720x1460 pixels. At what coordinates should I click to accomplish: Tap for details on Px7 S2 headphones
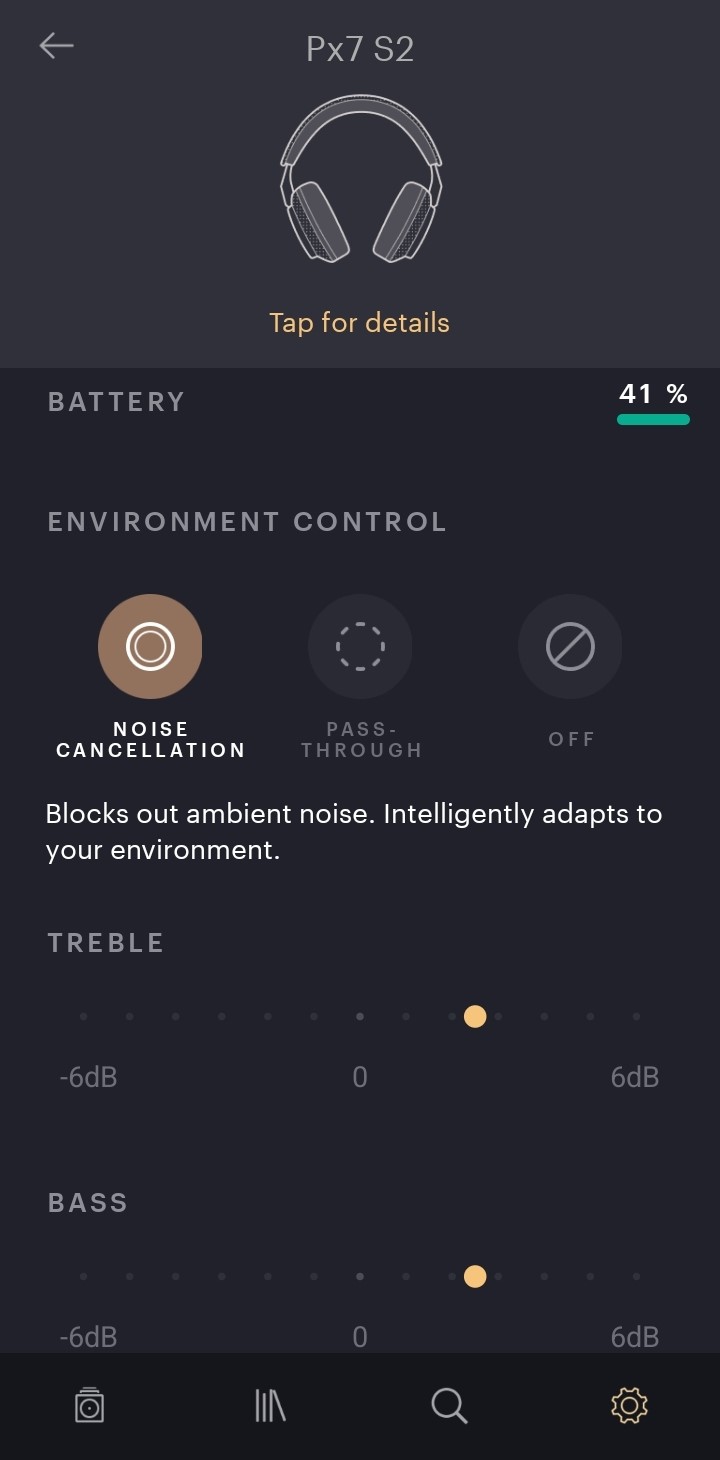[x=359, y=323]
